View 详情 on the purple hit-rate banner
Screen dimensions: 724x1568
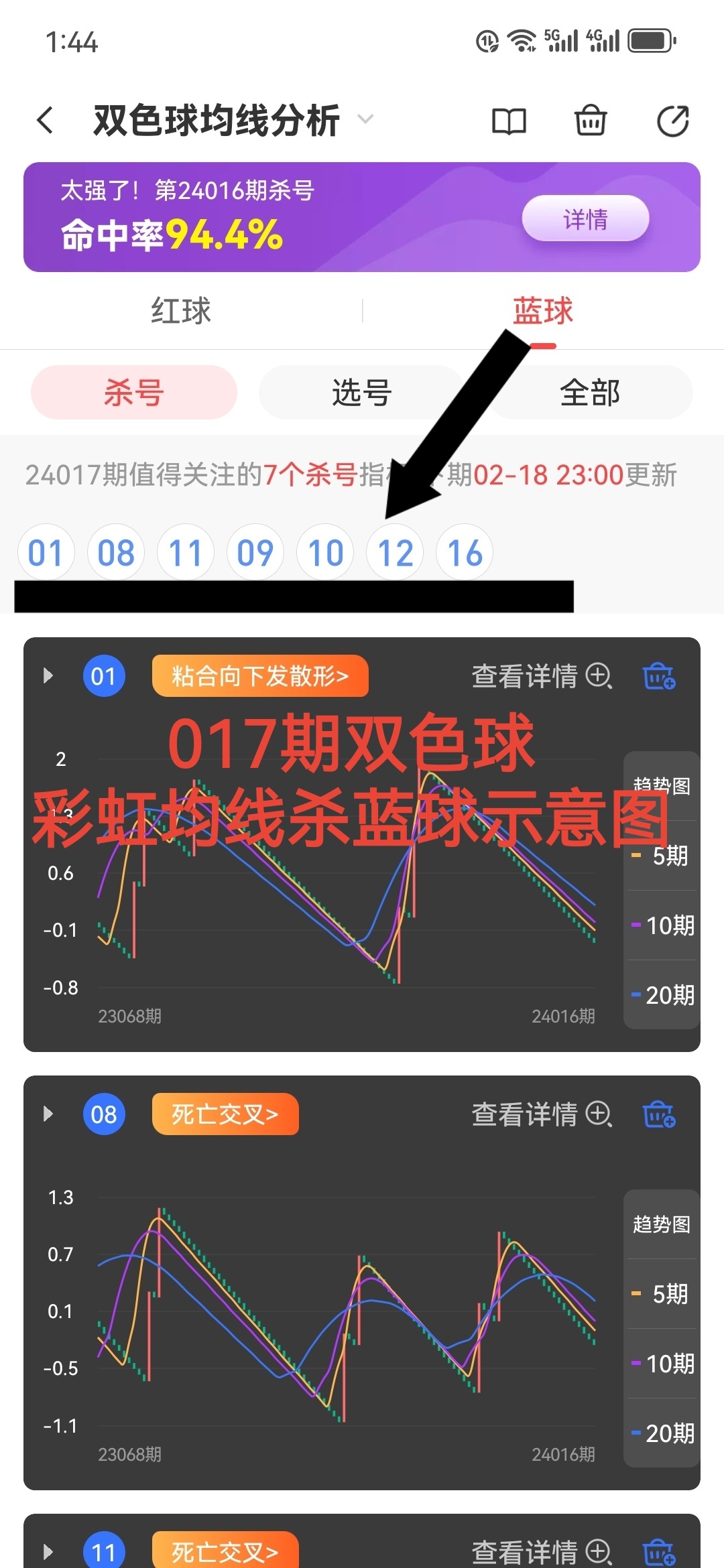coord(585,218)
